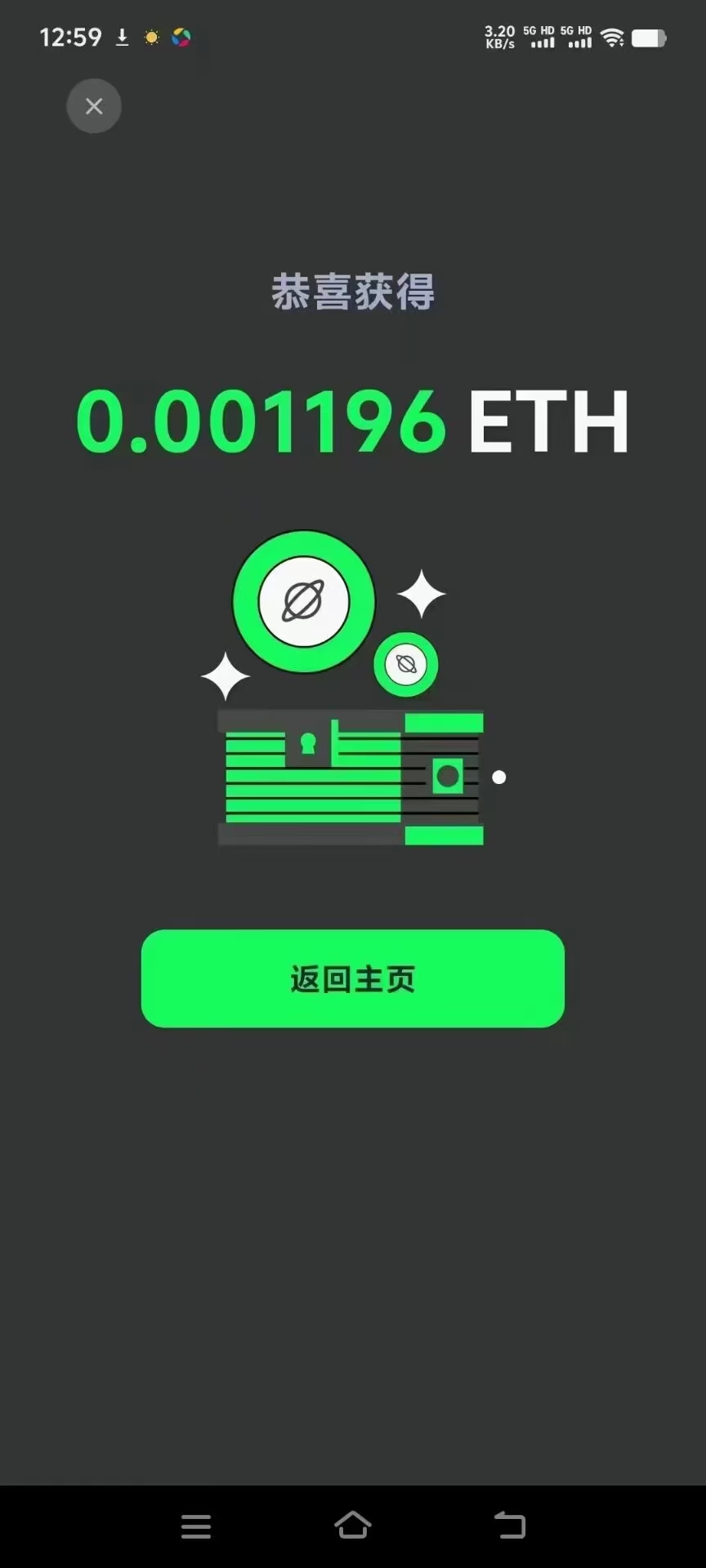Dismiss the reward screen with the X button
Screen dimensions: 706x1568
point(93,106)
